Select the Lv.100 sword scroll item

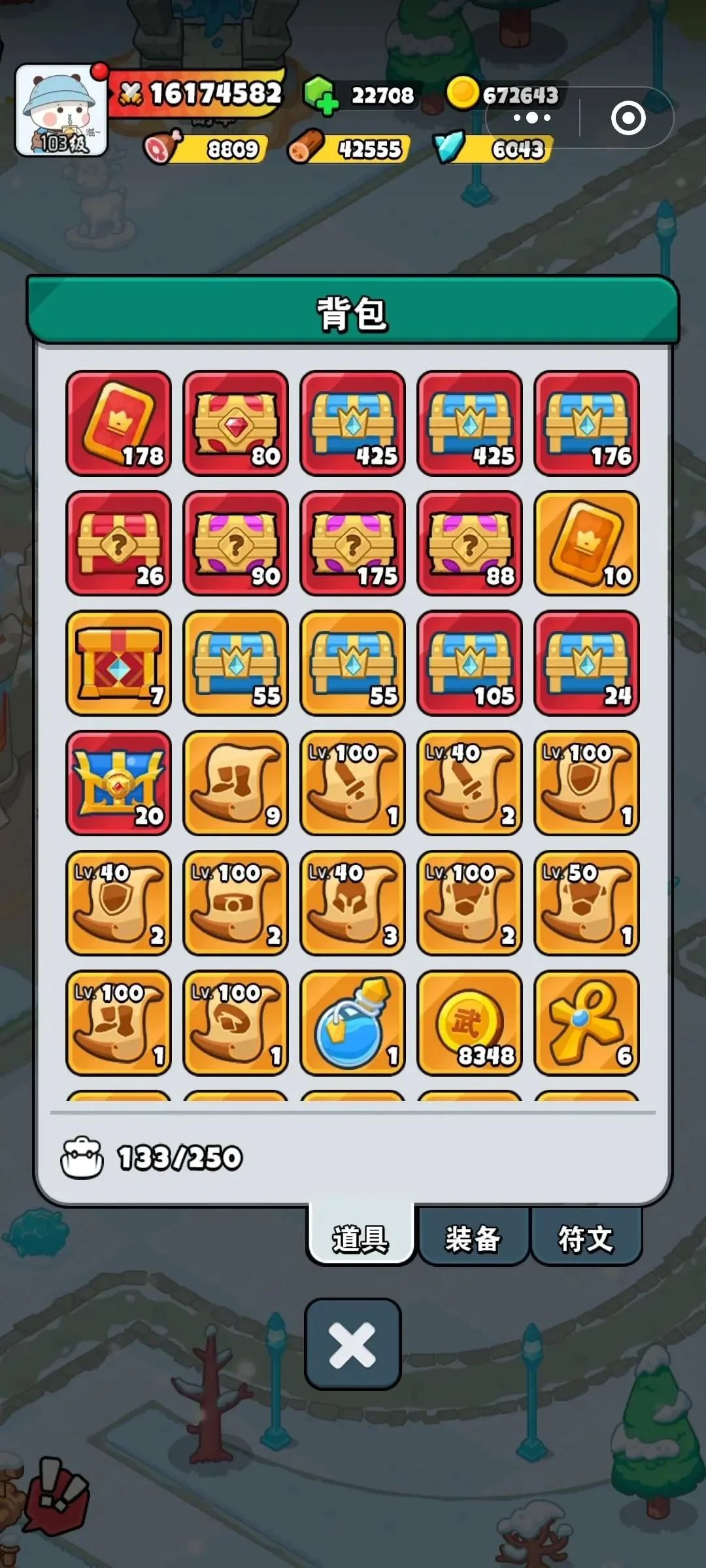tap(353, 783)
